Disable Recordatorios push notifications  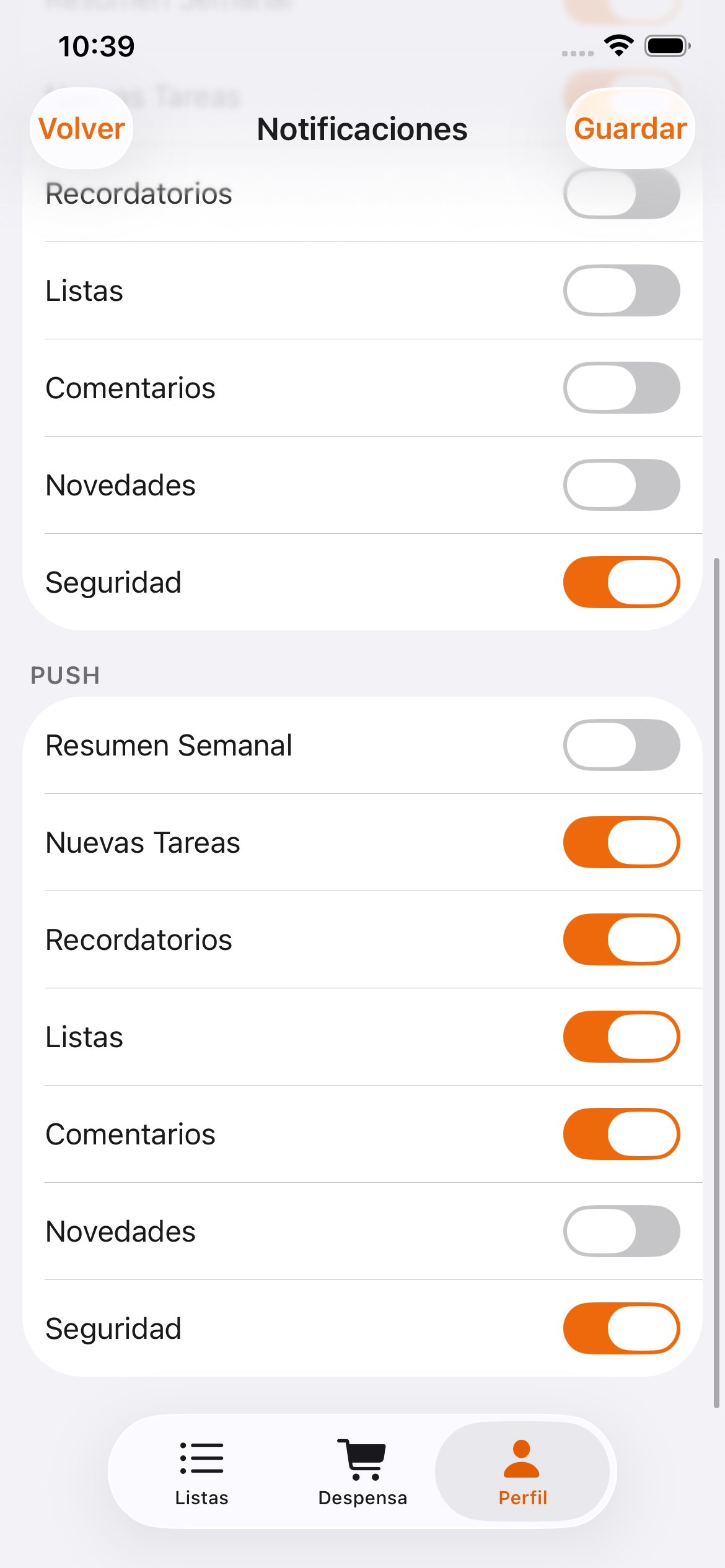click(x=622, y=939)
